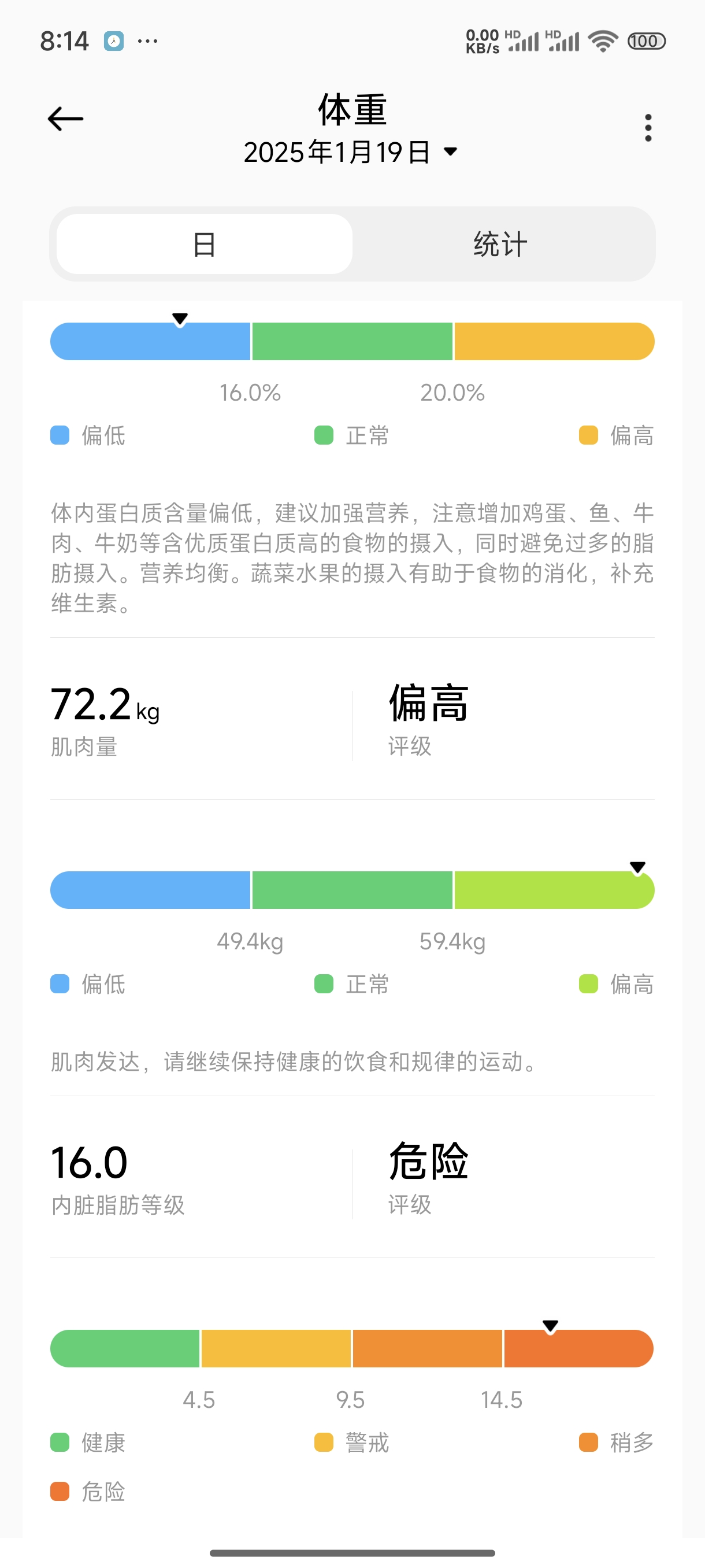Switch to the 统计 tab
The image size is (705, 1568).
coord(500,244)
